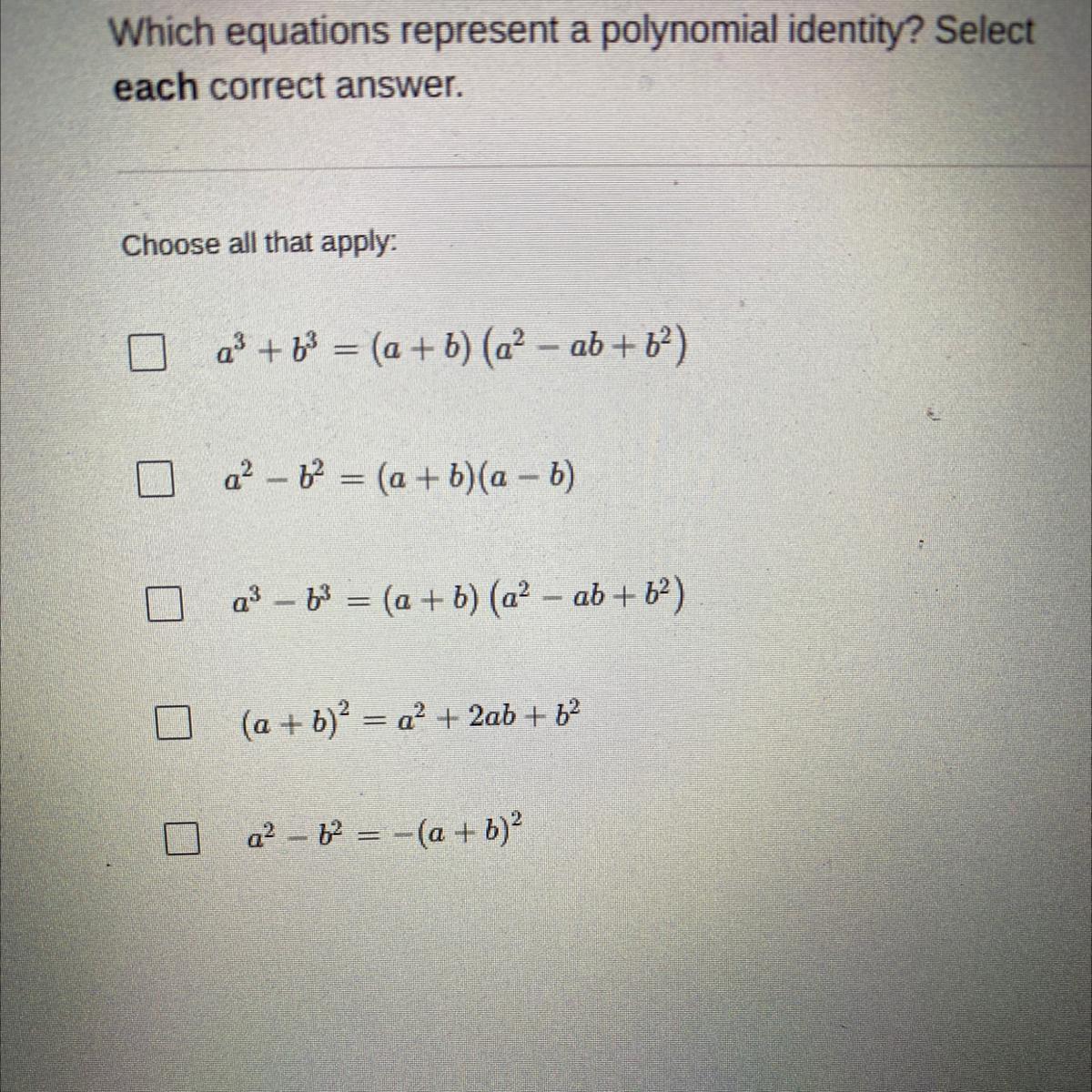Check the a² − b² = (a + b)(a − b) option
Image resolution: width=1092 pixels, height=1092 pixels.
coord(154,480)
